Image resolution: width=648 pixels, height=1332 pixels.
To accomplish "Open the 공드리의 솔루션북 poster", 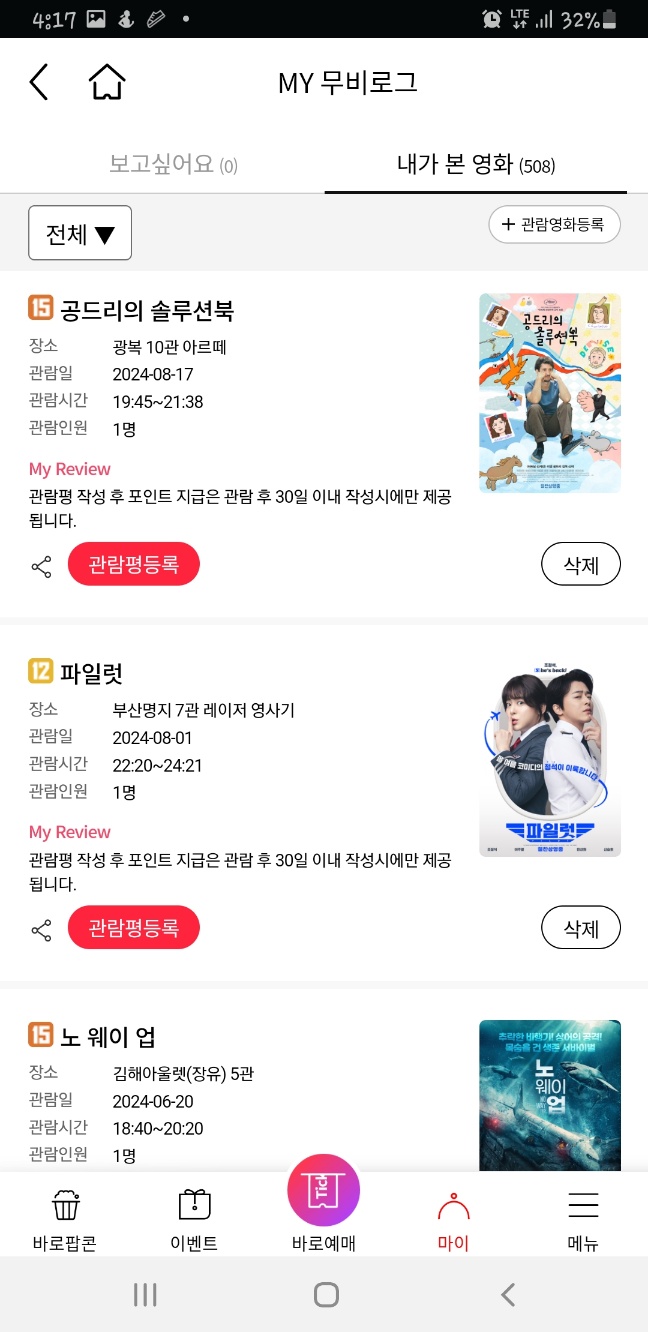I will tap(550, 393).
